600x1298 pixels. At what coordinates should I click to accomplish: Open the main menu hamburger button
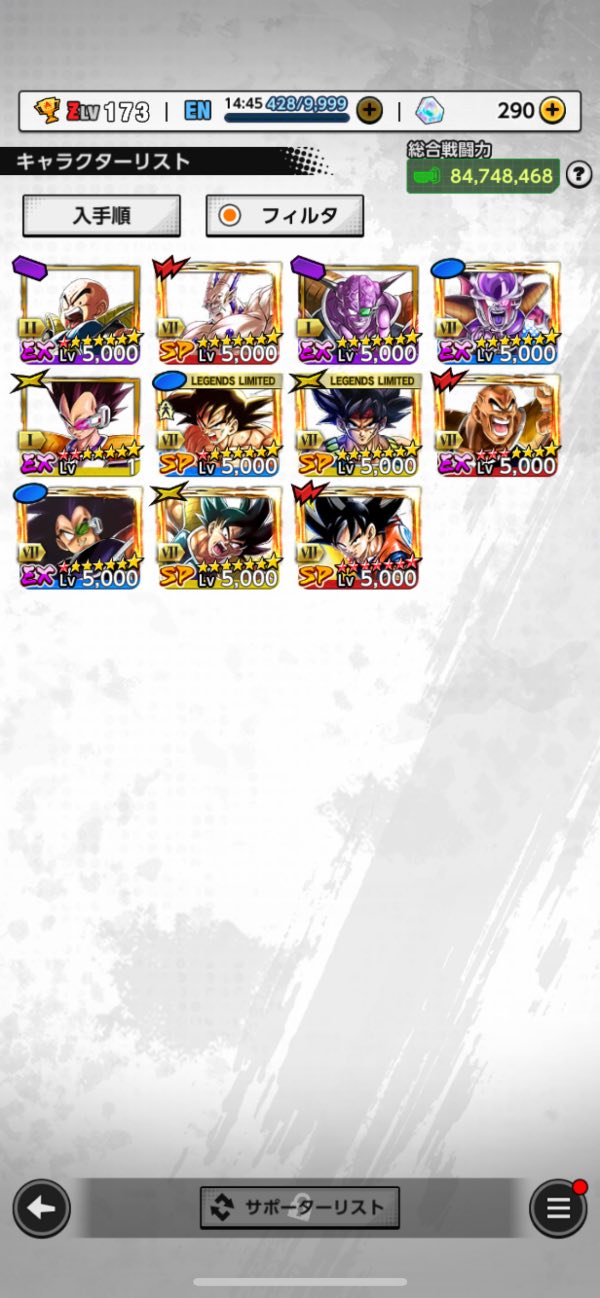pos(558,1208)
